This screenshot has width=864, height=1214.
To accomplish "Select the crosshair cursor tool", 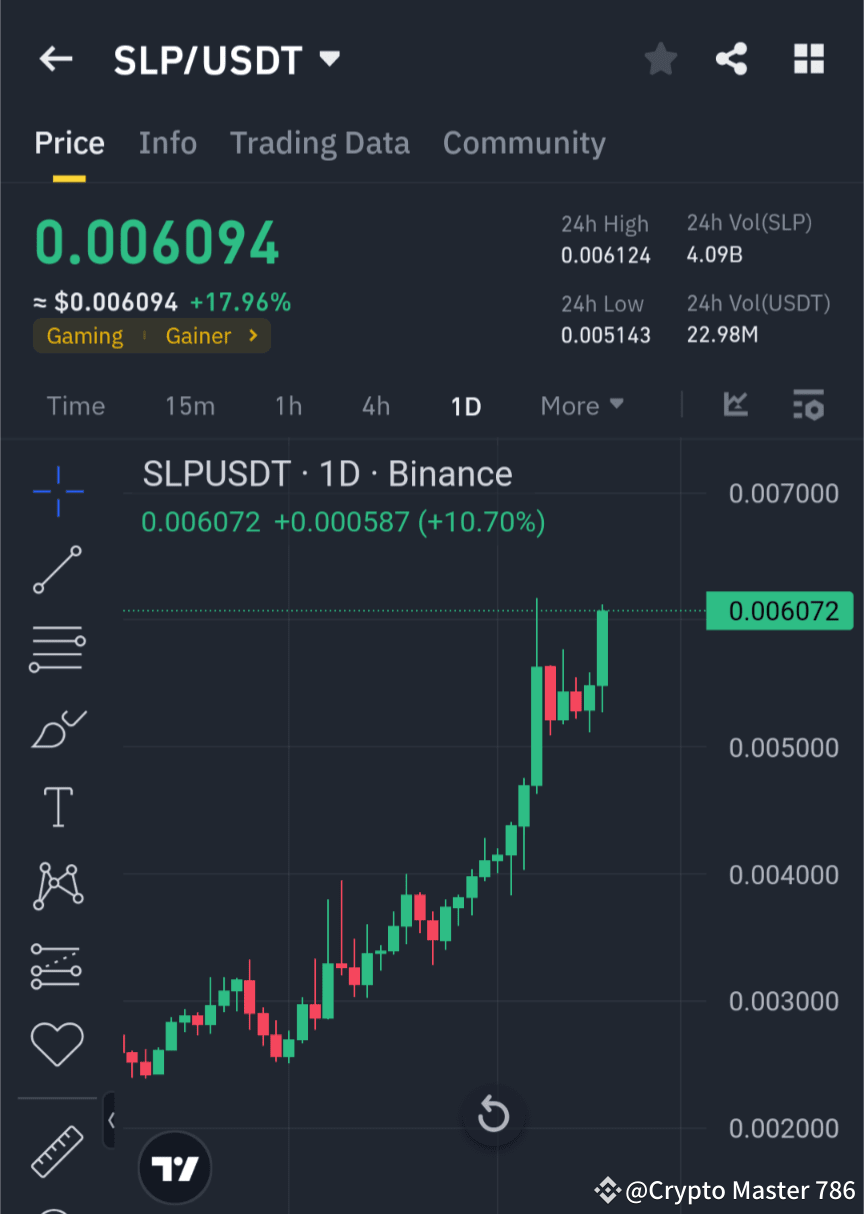I will pyautogui.click(x=57, y=491).
